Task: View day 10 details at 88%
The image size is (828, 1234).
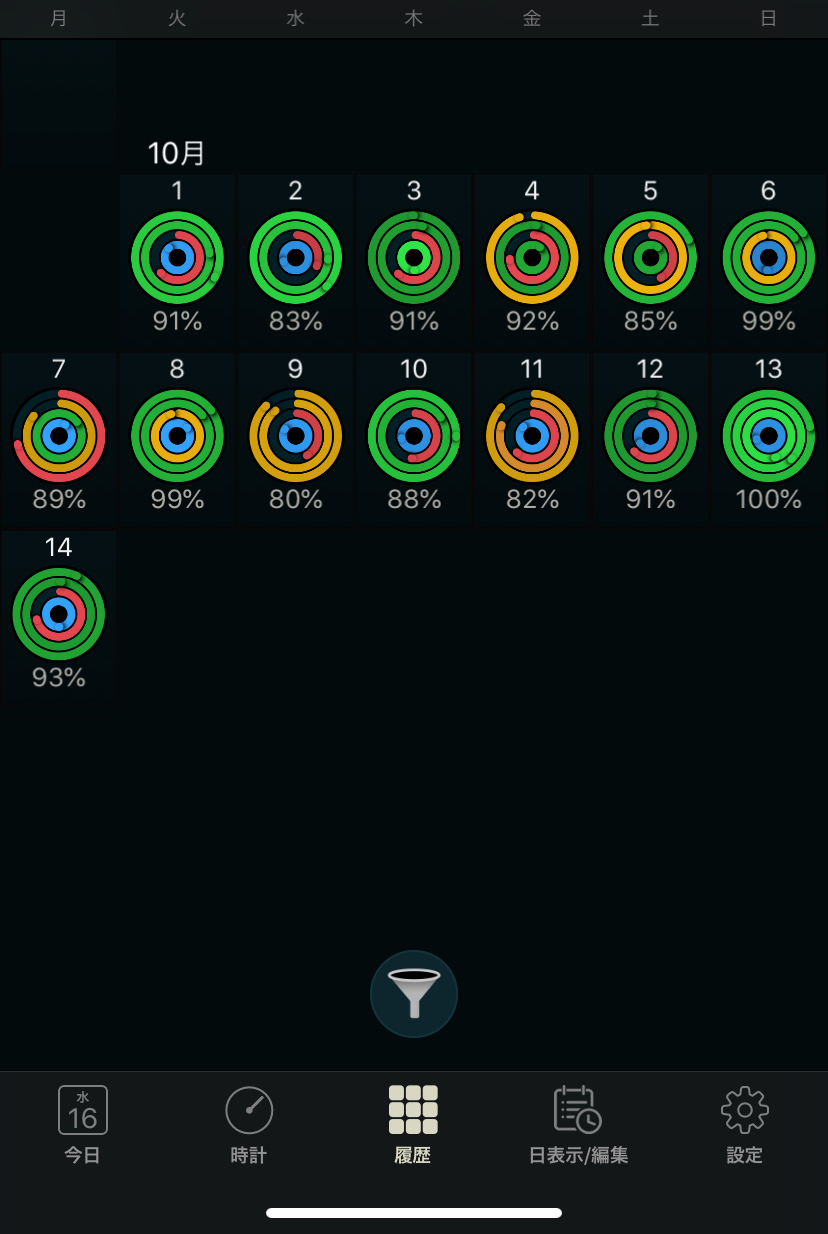Action: [x=414, y=436]
